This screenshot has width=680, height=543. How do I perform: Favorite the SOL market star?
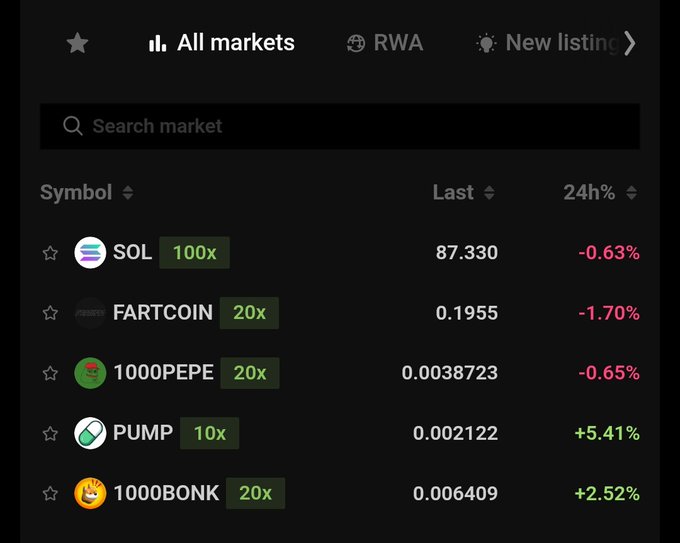[x=50, y=253]
